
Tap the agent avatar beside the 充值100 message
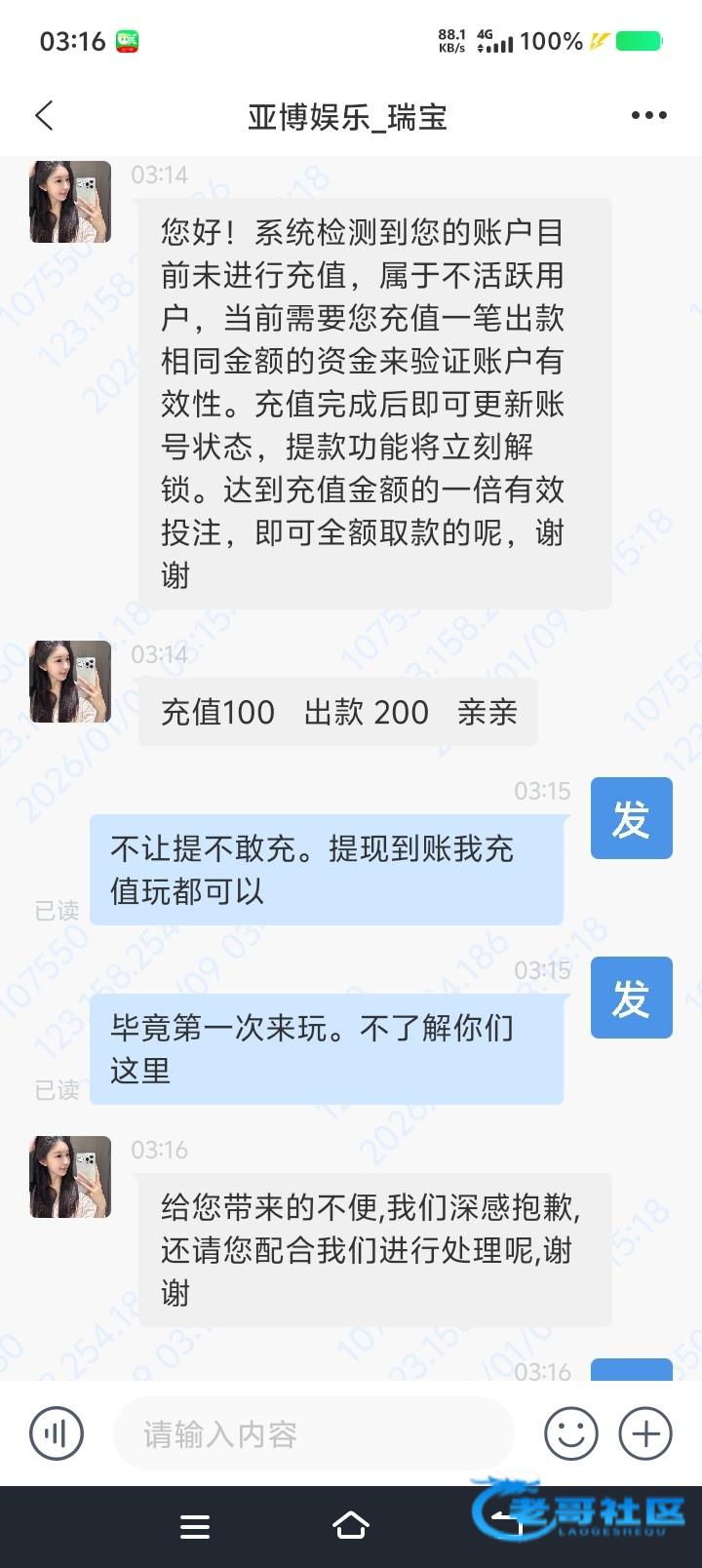pyautogui.click(x=70, y=682)
